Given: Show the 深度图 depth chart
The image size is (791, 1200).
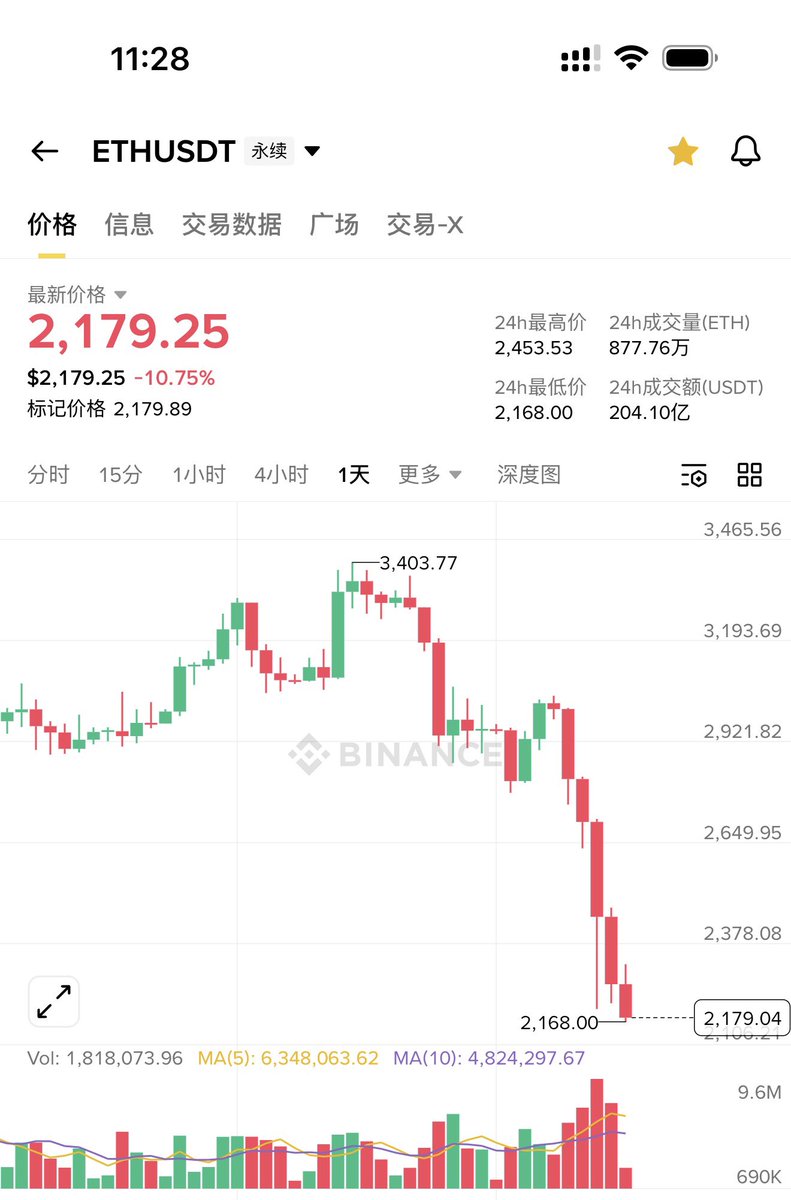Looking at the screenshot, I should [529, 474].
